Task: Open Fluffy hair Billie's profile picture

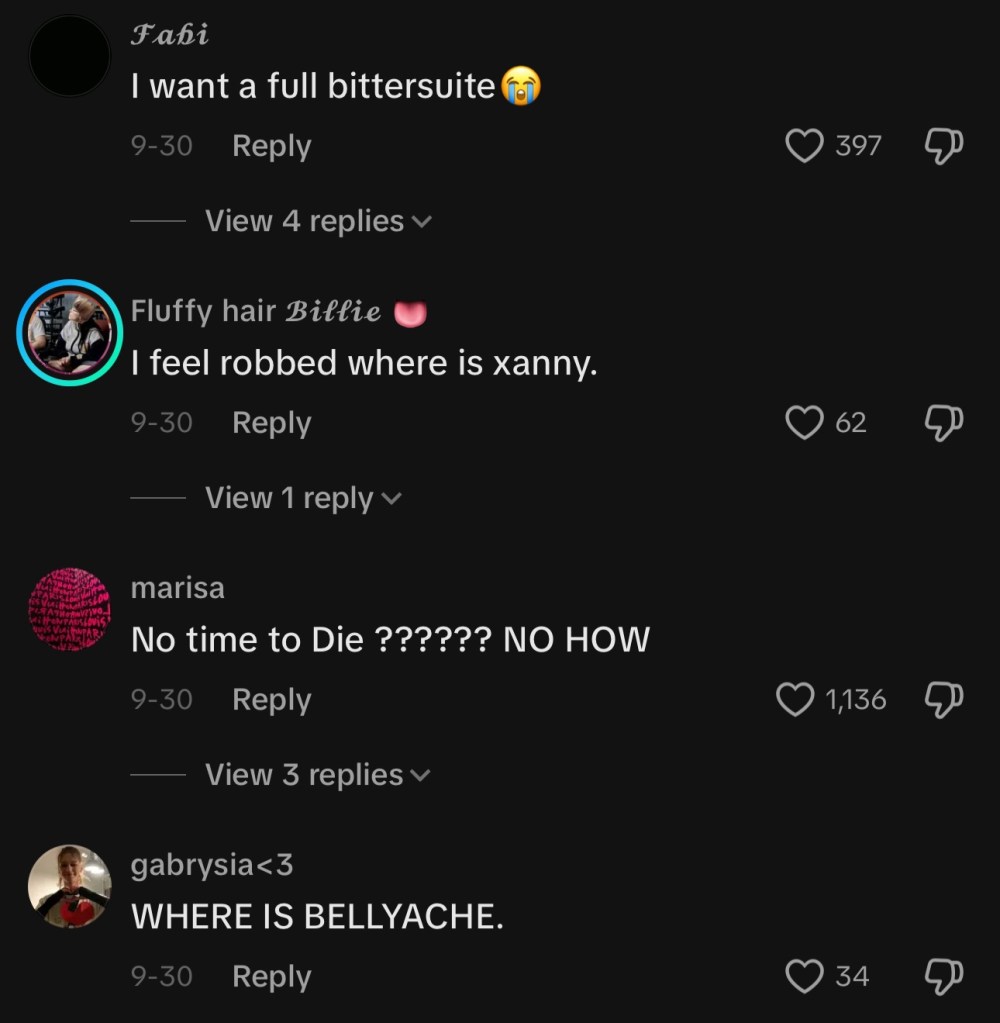Action: point(69,332)
